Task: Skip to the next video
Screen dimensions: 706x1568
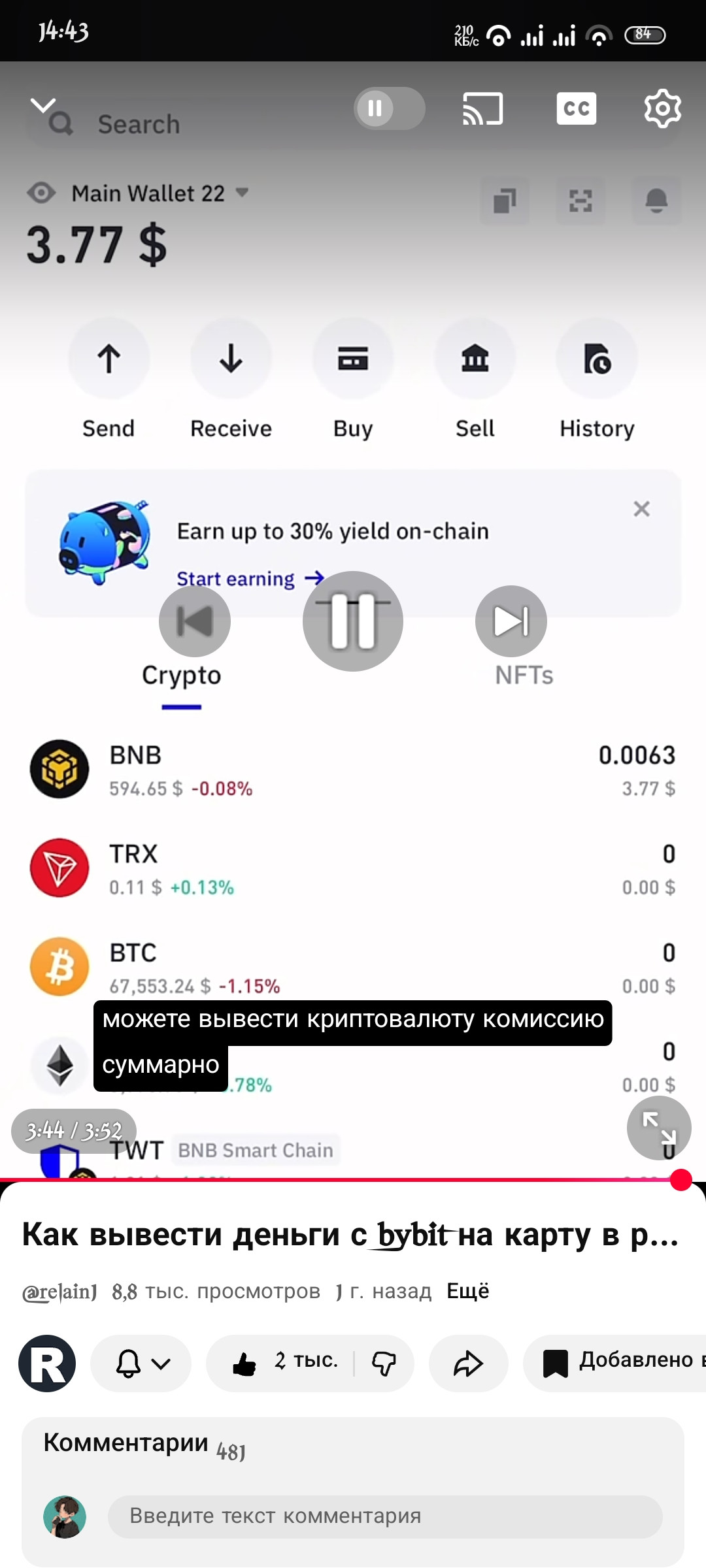Action: pyautogui.click(x=511, y=621)
